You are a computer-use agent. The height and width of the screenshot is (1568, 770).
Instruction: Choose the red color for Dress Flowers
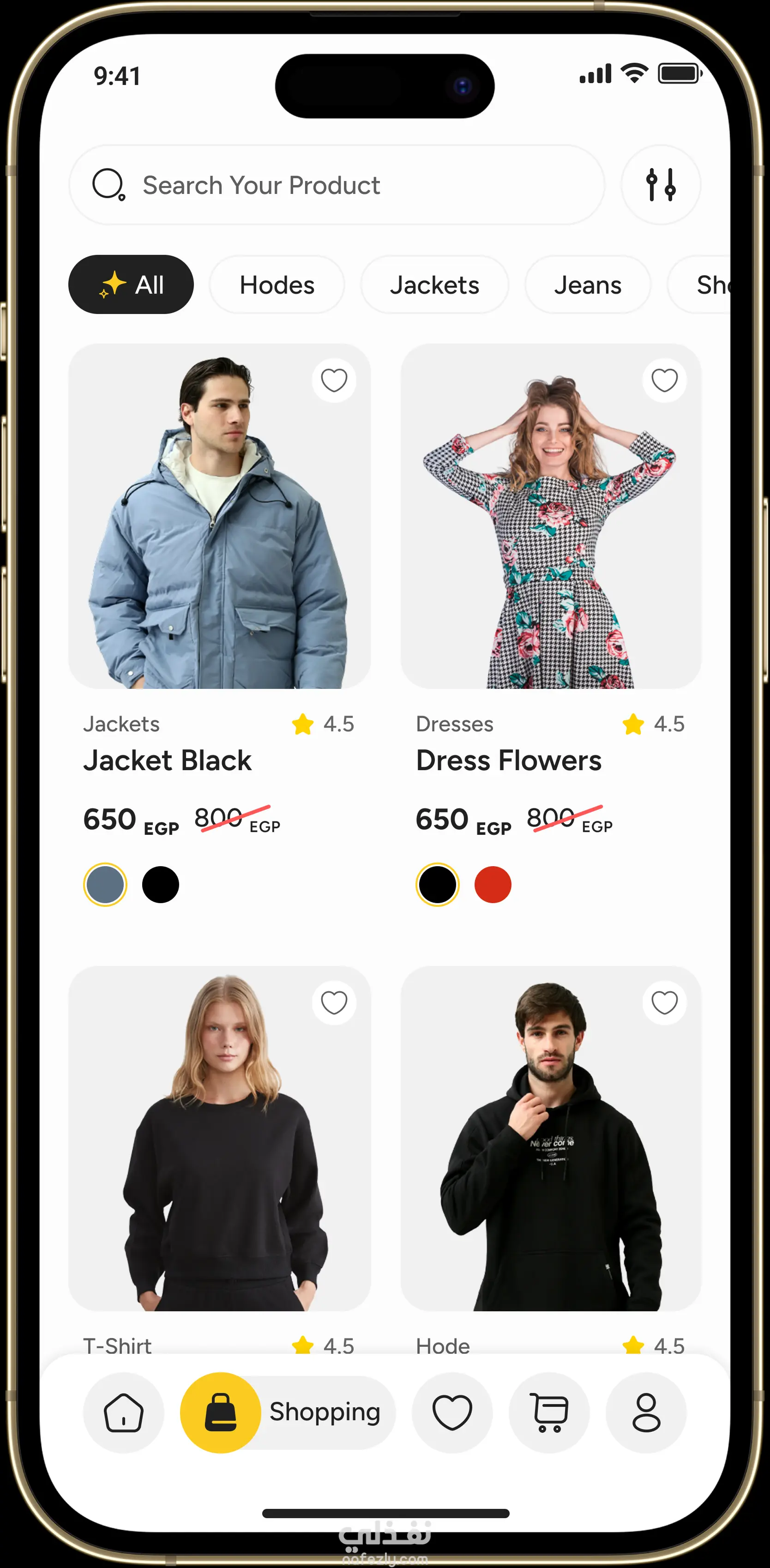click(x=493, y=885)
